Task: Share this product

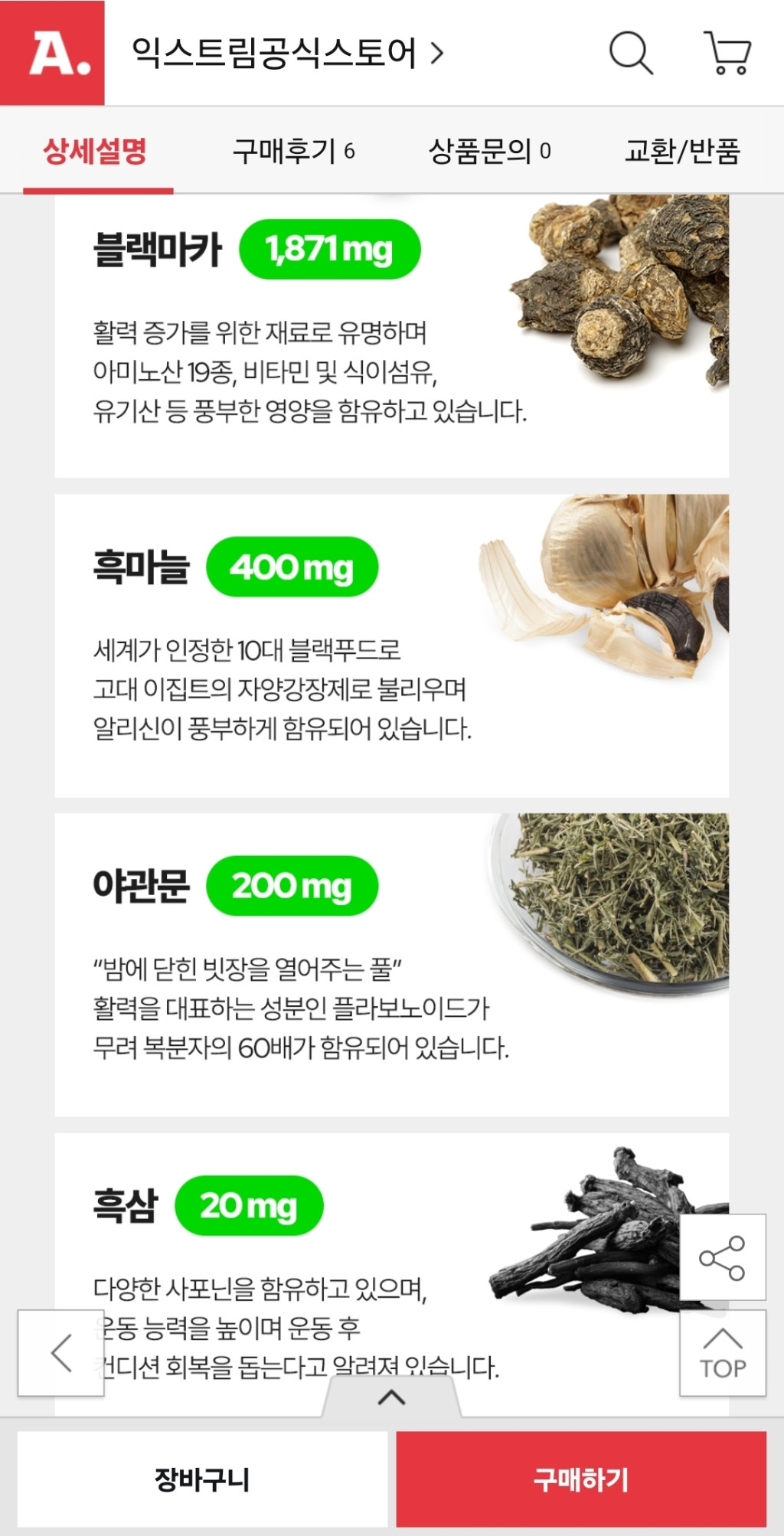Action: tap(722, 1257)
